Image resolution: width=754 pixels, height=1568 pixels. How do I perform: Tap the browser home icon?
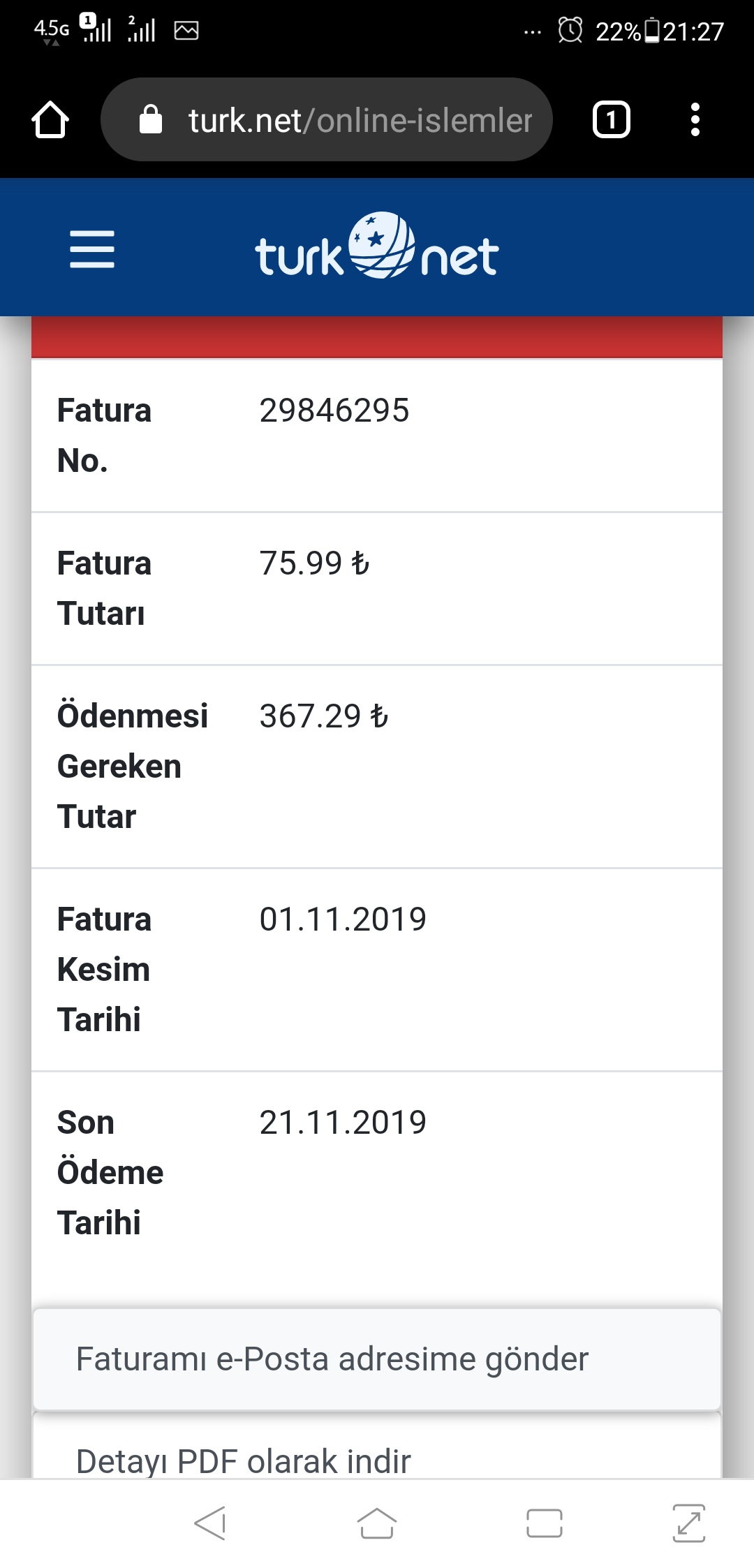(x=50, y=119)
